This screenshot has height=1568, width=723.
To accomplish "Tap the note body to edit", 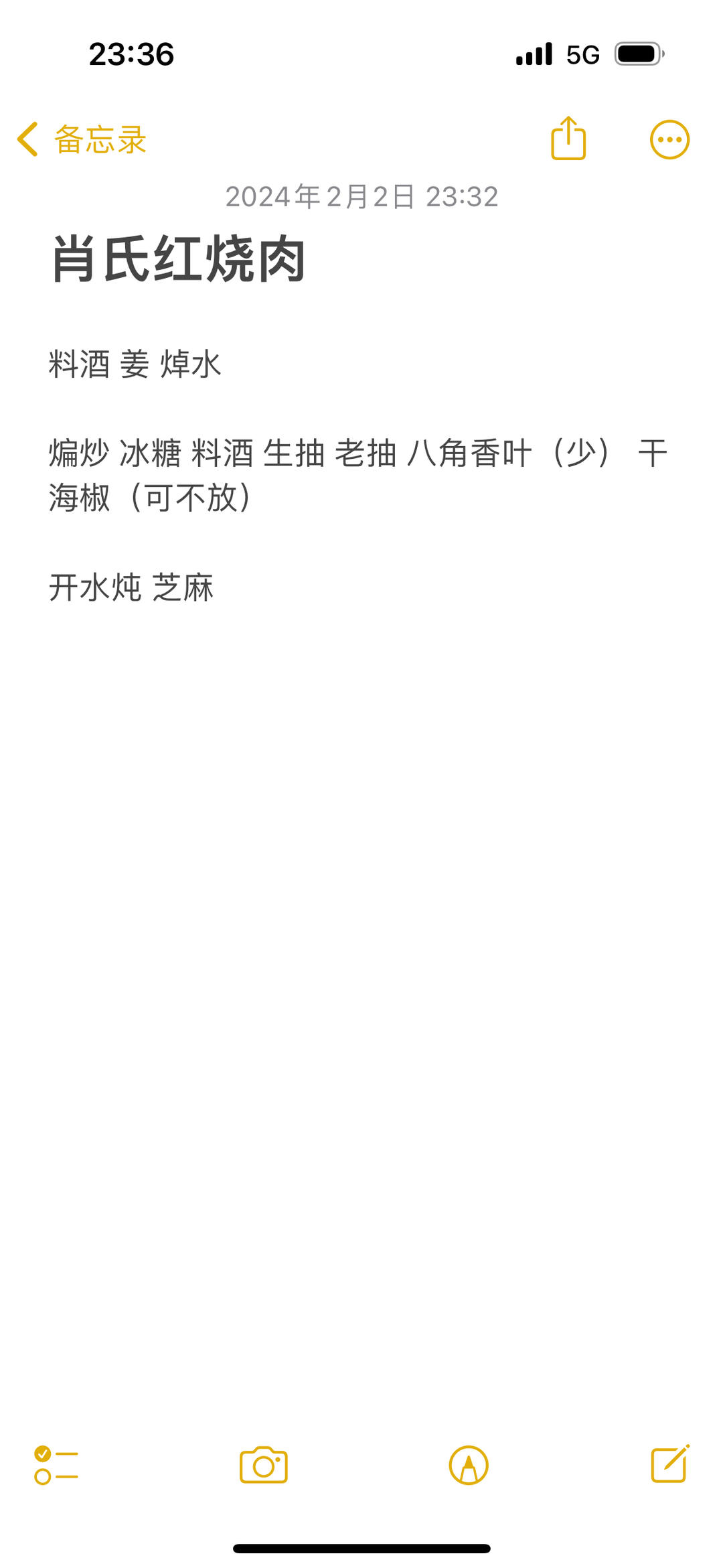I will pos(361,871).
